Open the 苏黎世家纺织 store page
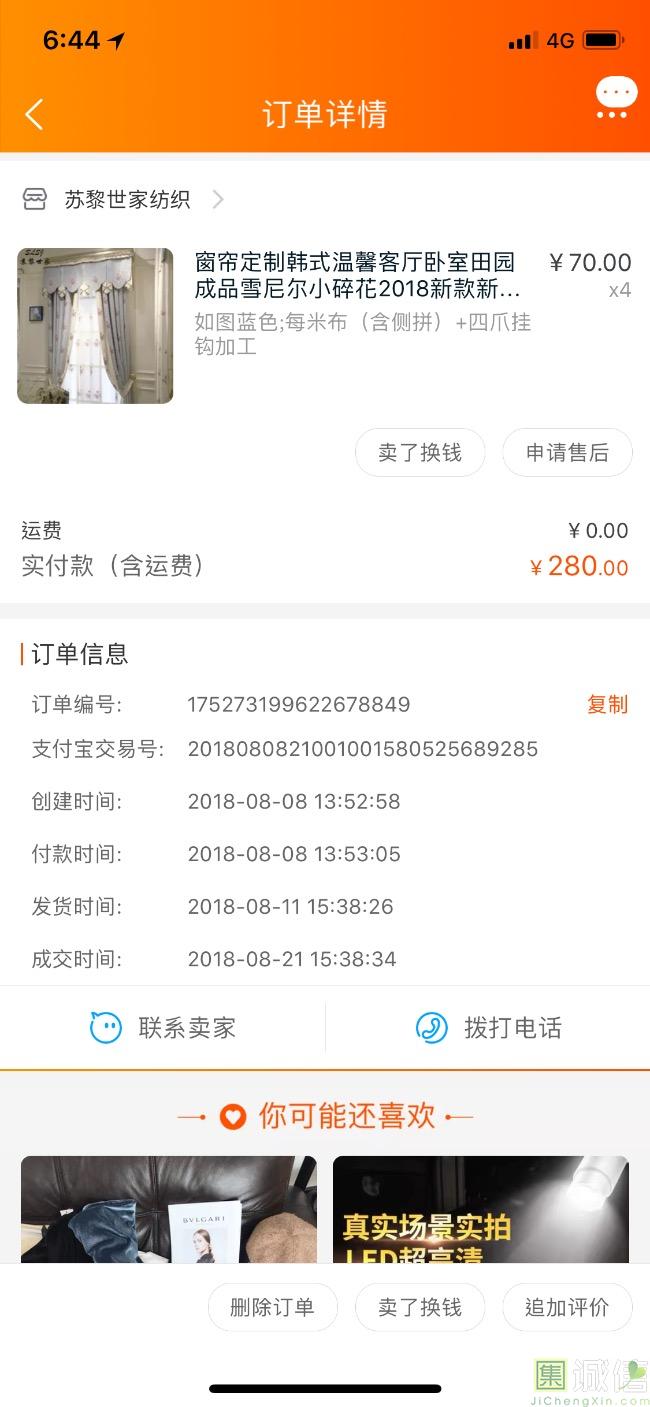Viewport: 650px width, 1407px height. tap(126, 200)
